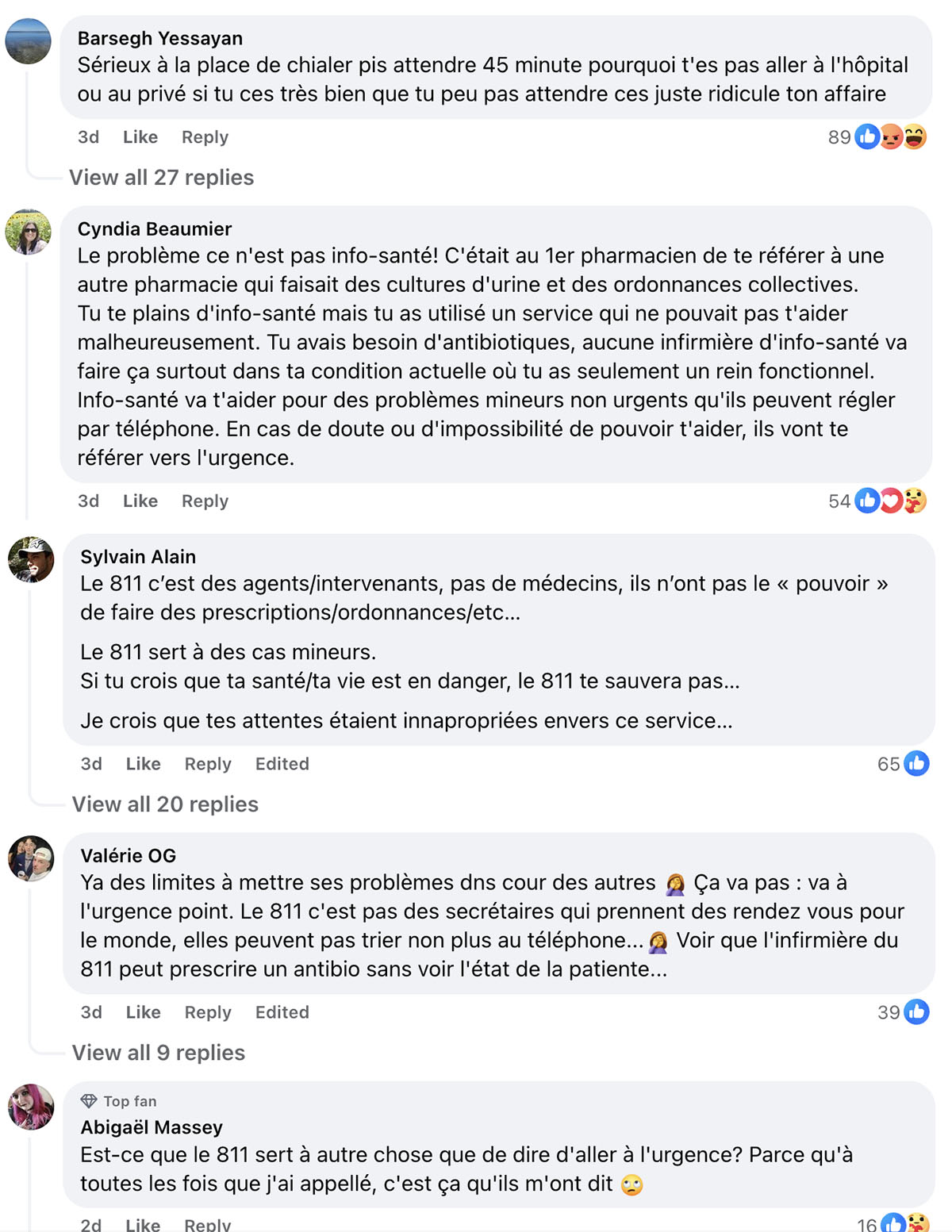View reactions on Cyndia Beaumier's comment
Screen dimensions: 952x1232
(877, 501)
